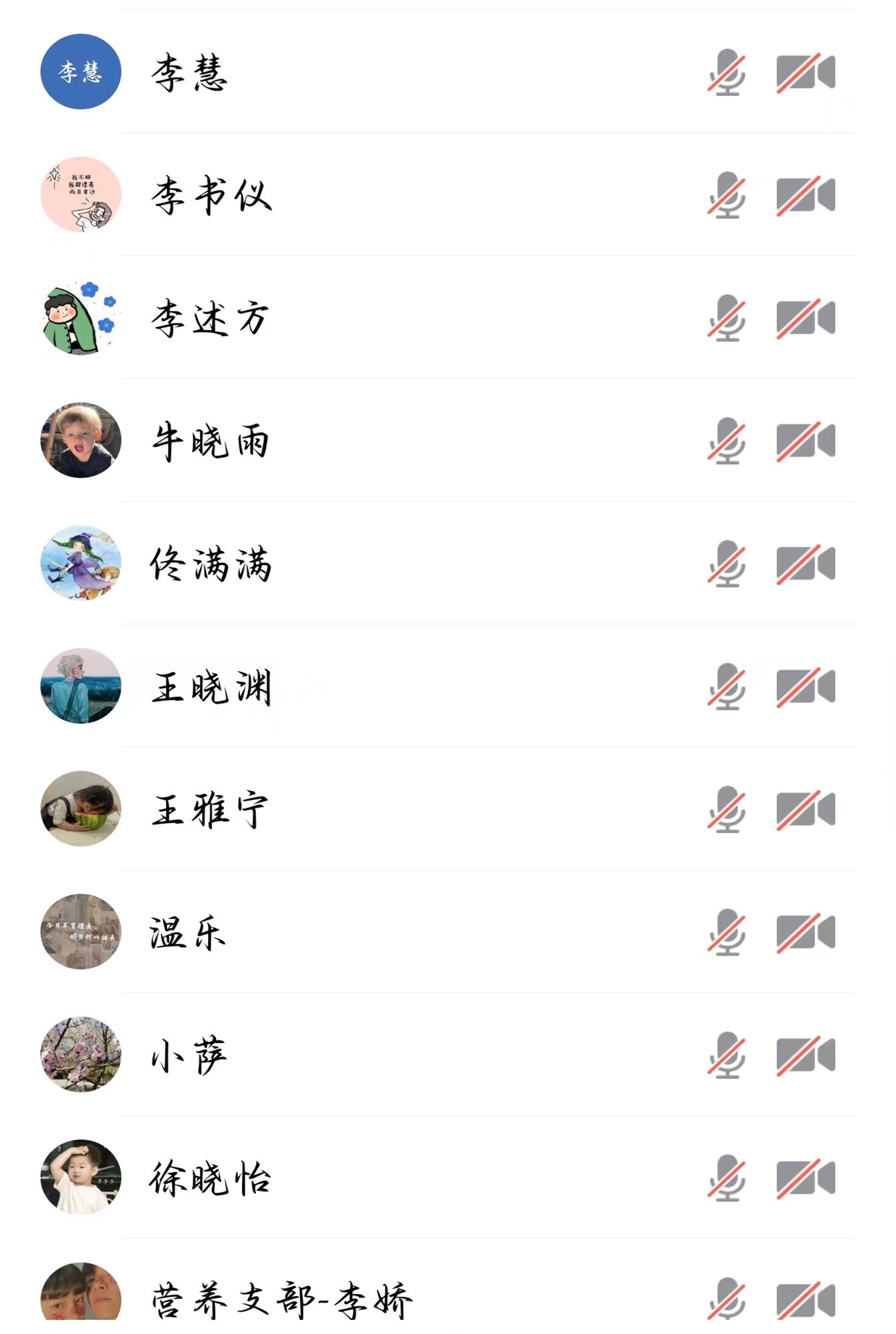Viewport: 896px width, 1334px height.
Task: Unmute 牛晓雨's microphone
Action: [x=727, y=441]
